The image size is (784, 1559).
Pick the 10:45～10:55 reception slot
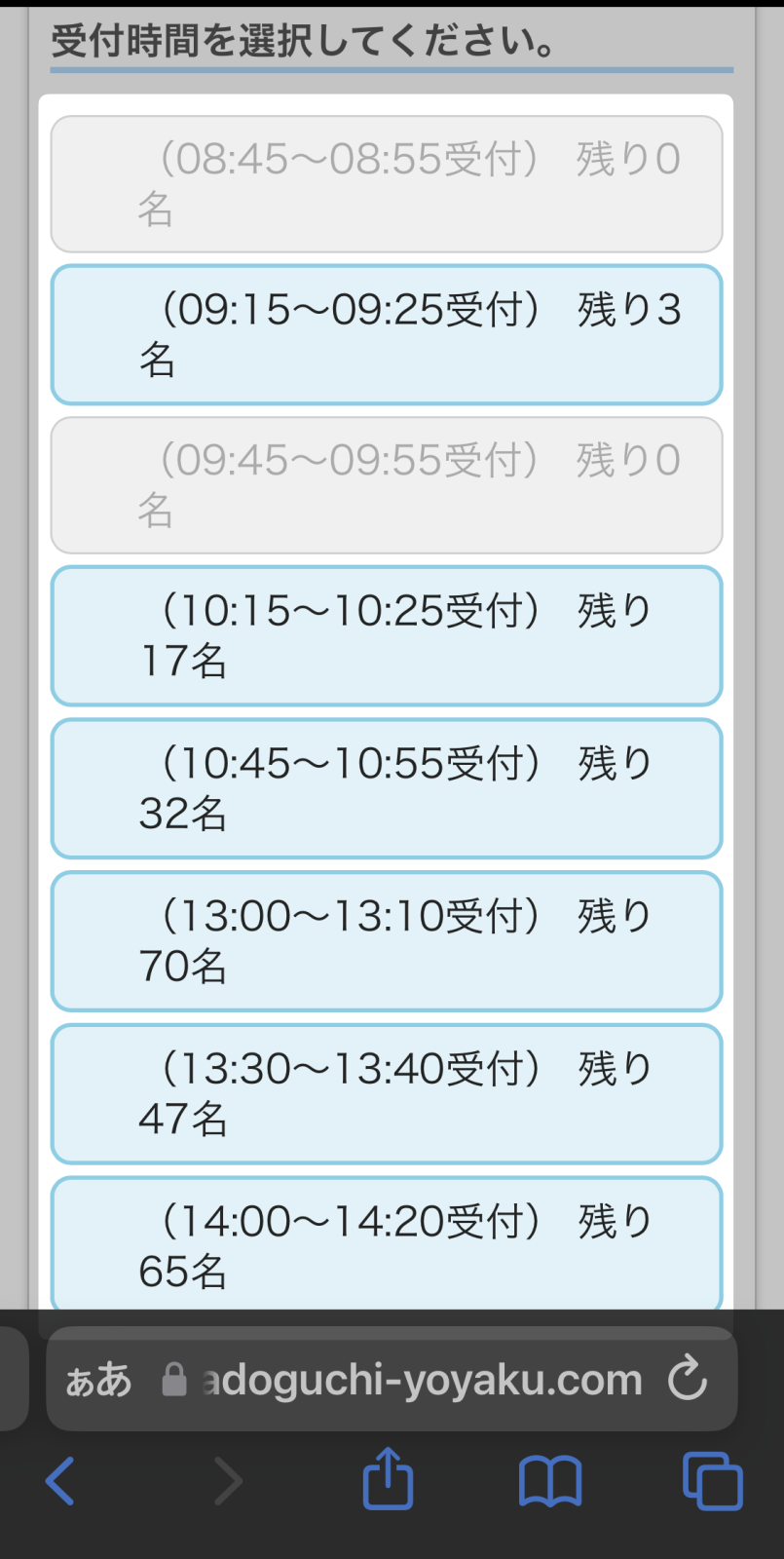click(x=387, y=788)
